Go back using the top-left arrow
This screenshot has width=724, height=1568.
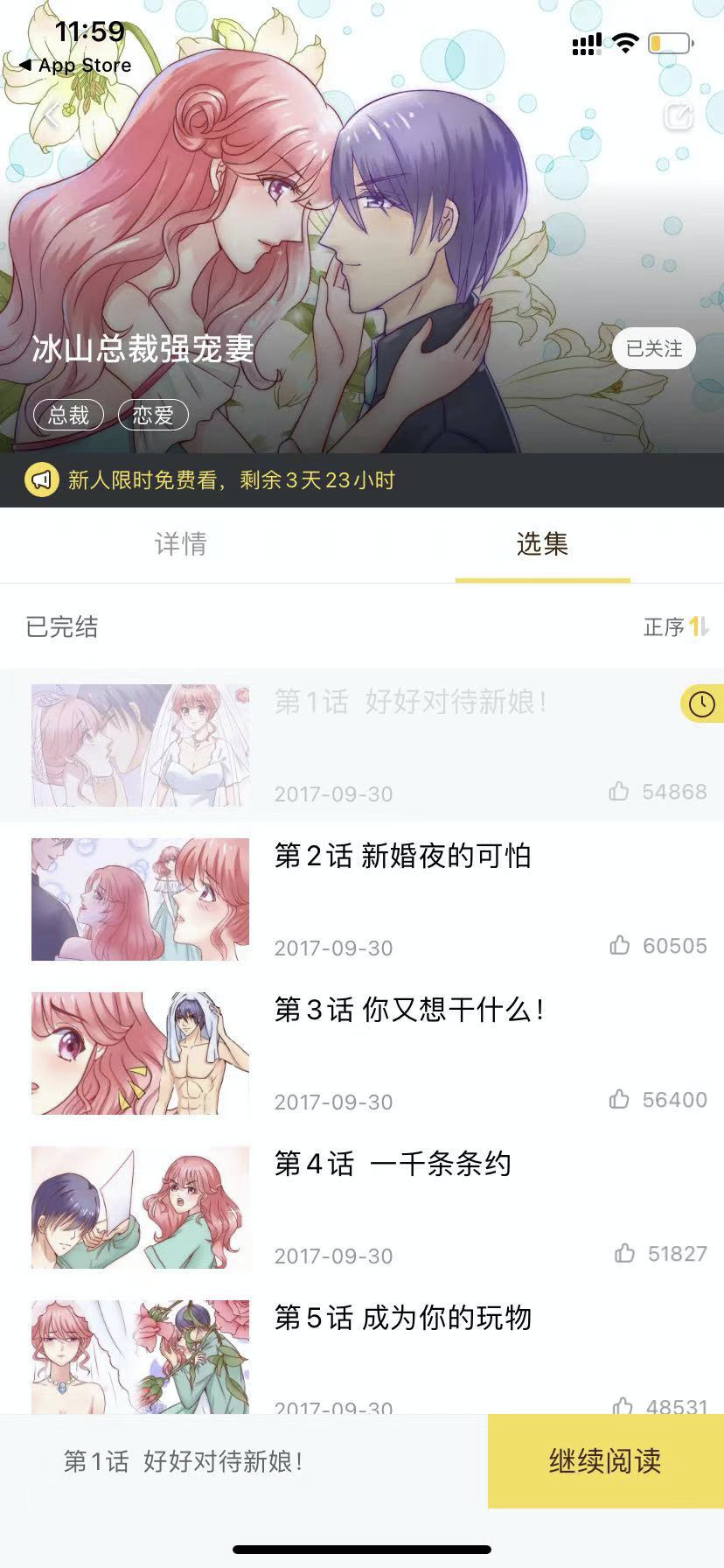52,115
